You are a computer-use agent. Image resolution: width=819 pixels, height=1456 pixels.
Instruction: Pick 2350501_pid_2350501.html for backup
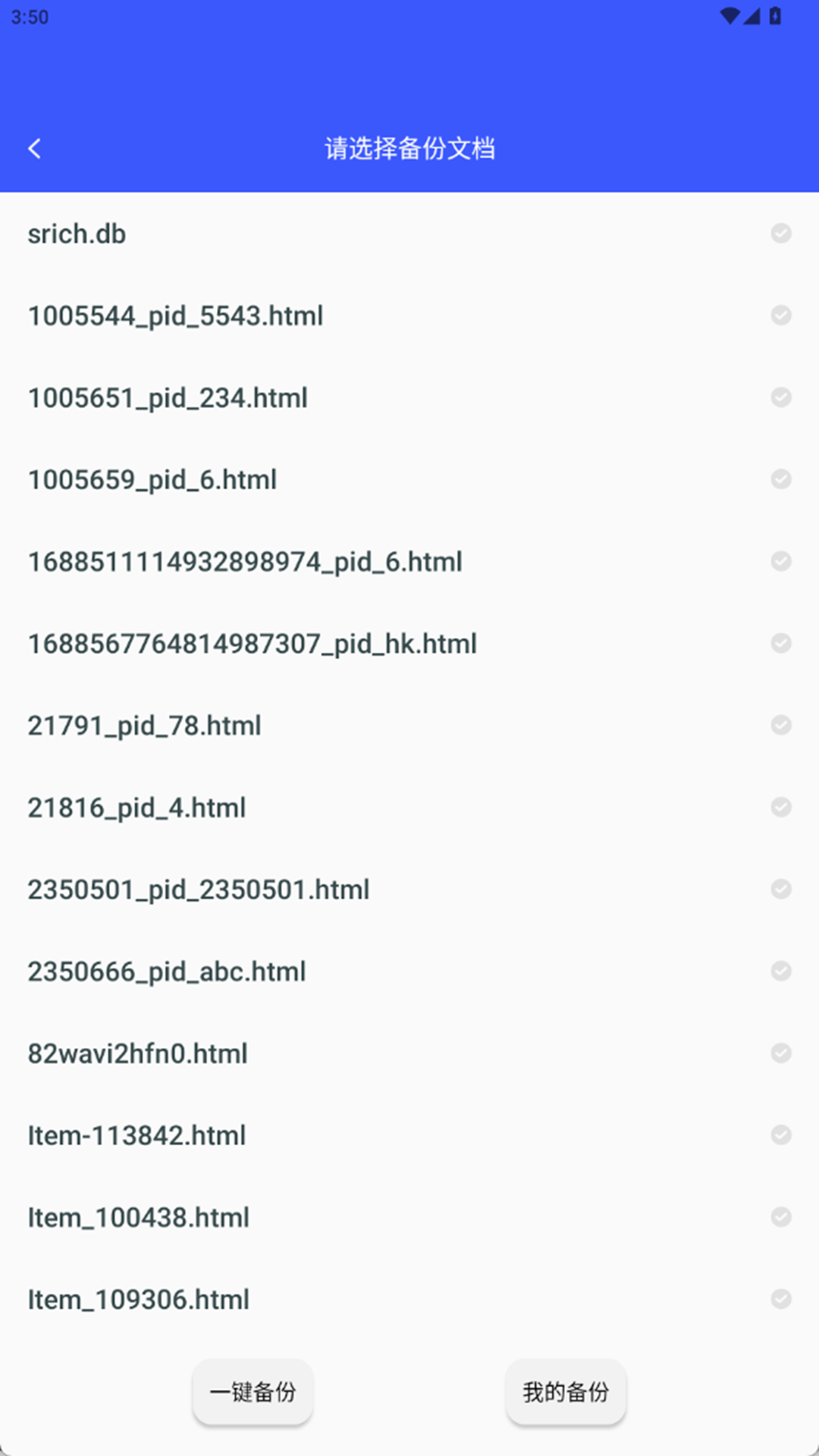(x=781, y=889)
